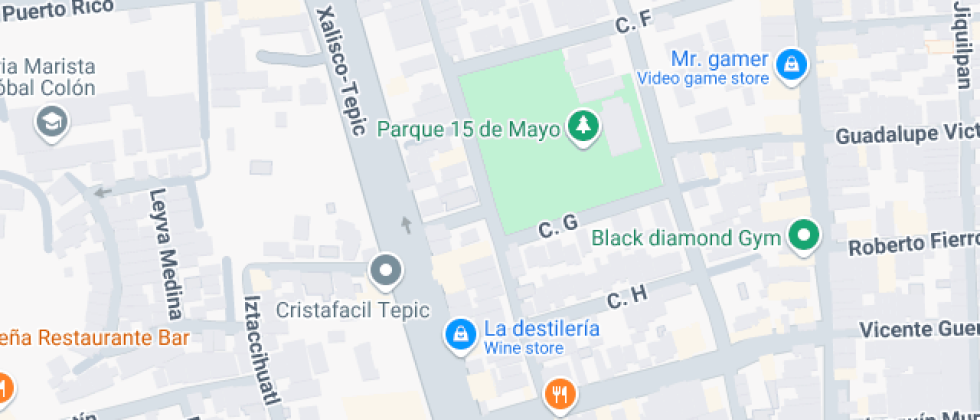The image size is (980, 420).
Task: Tap the school pin near Marista Colón
Action: tap(48, 124)
